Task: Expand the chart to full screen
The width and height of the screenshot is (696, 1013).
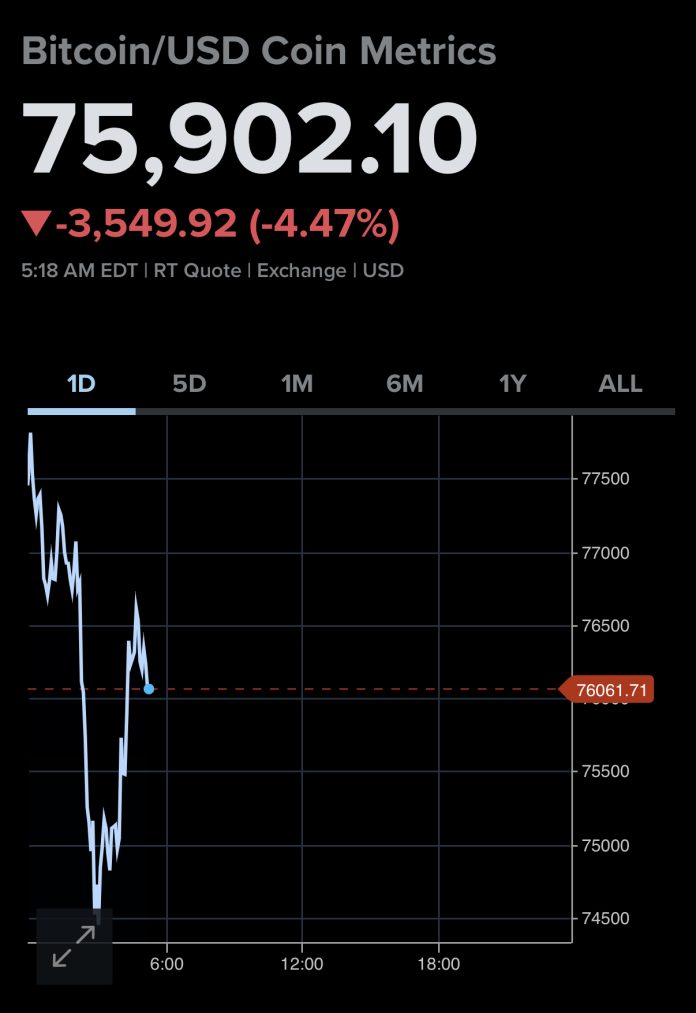Action: (74, 946)
